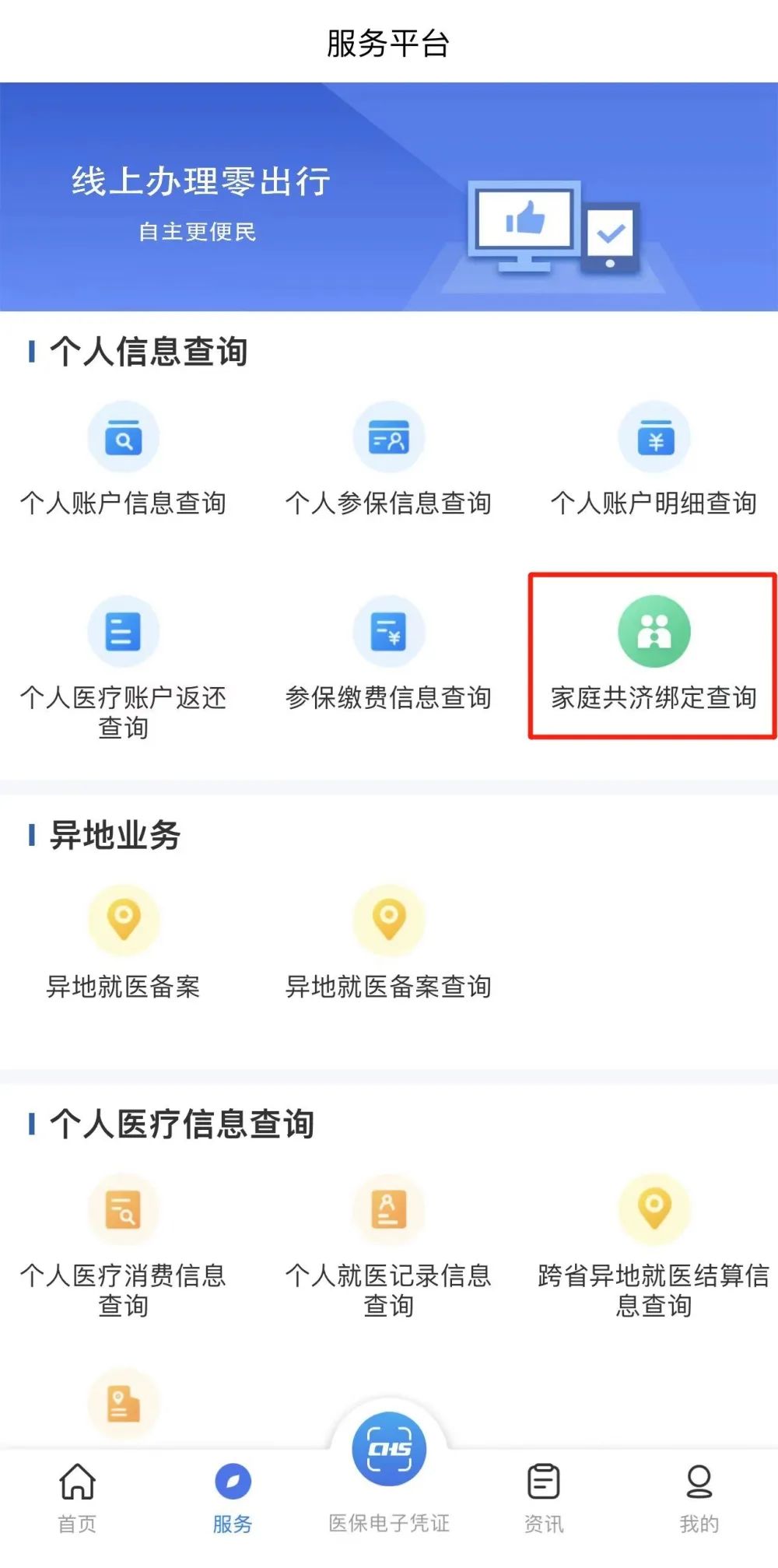Screen dimensions: 778x1568
Task: Open 家庭共济绑定查询
Action: (x=654, y=654)
